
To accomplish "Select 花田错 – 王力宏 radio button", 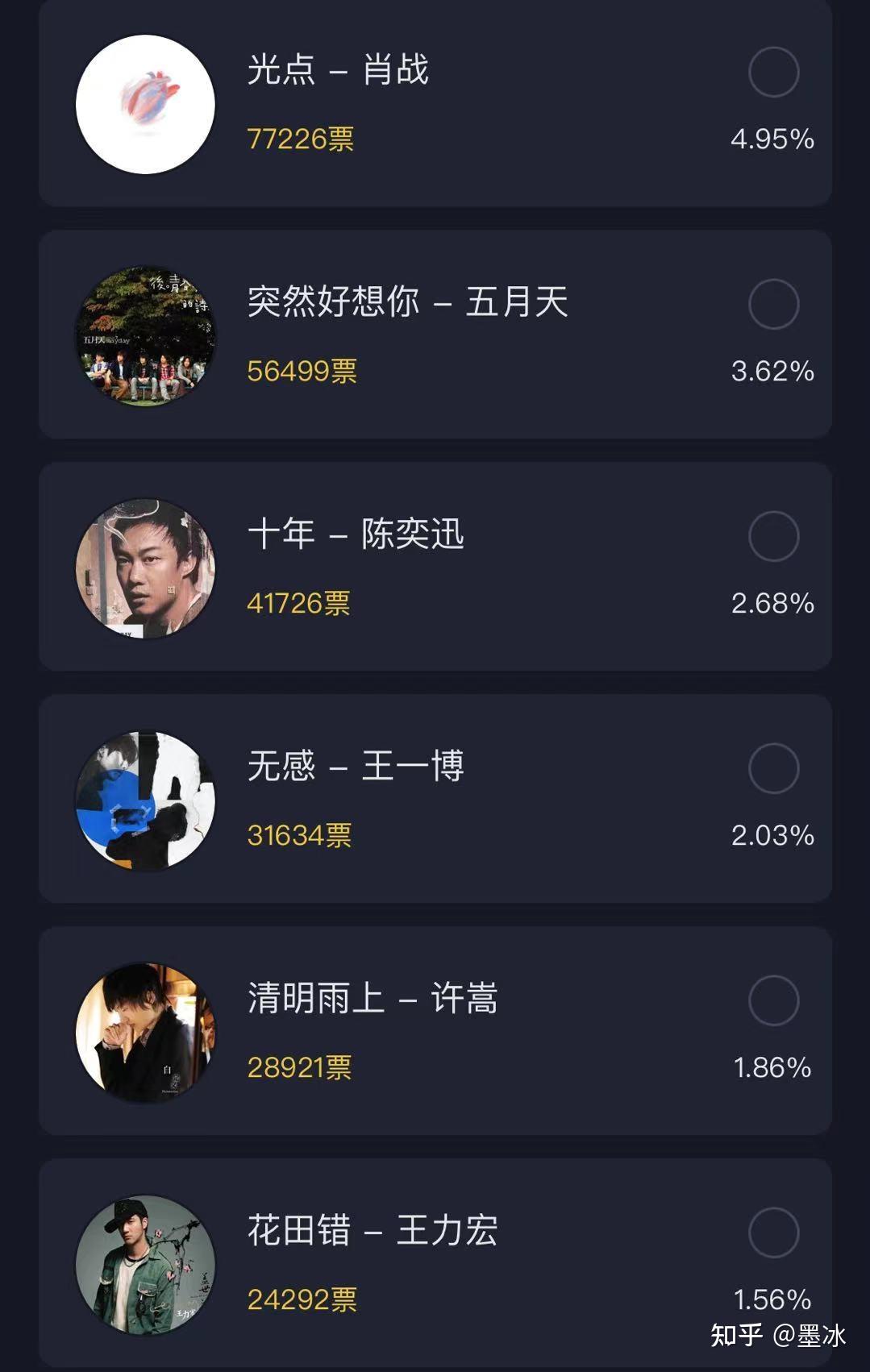I will pos(773,1233).
